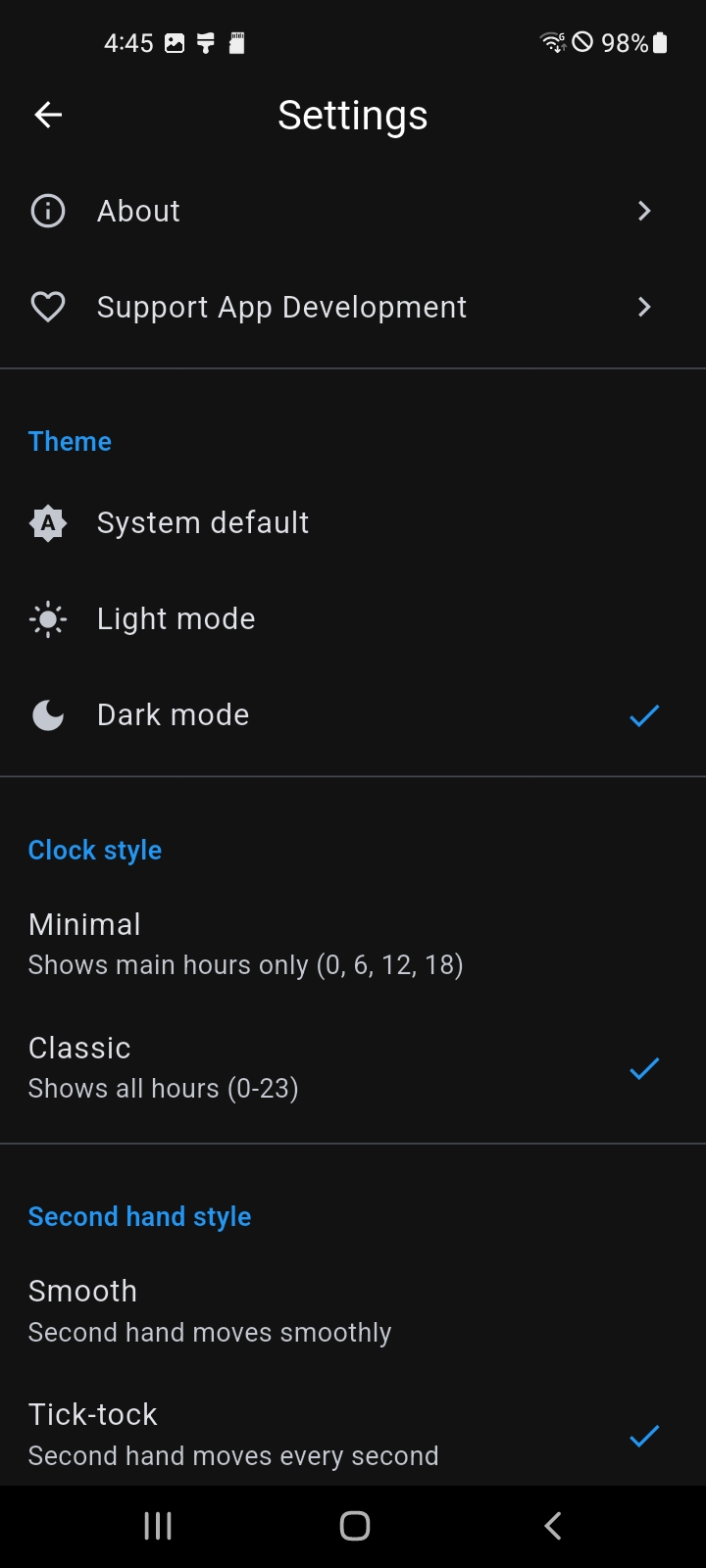
Task: Choose Dark mode theme
Action: 353,714
